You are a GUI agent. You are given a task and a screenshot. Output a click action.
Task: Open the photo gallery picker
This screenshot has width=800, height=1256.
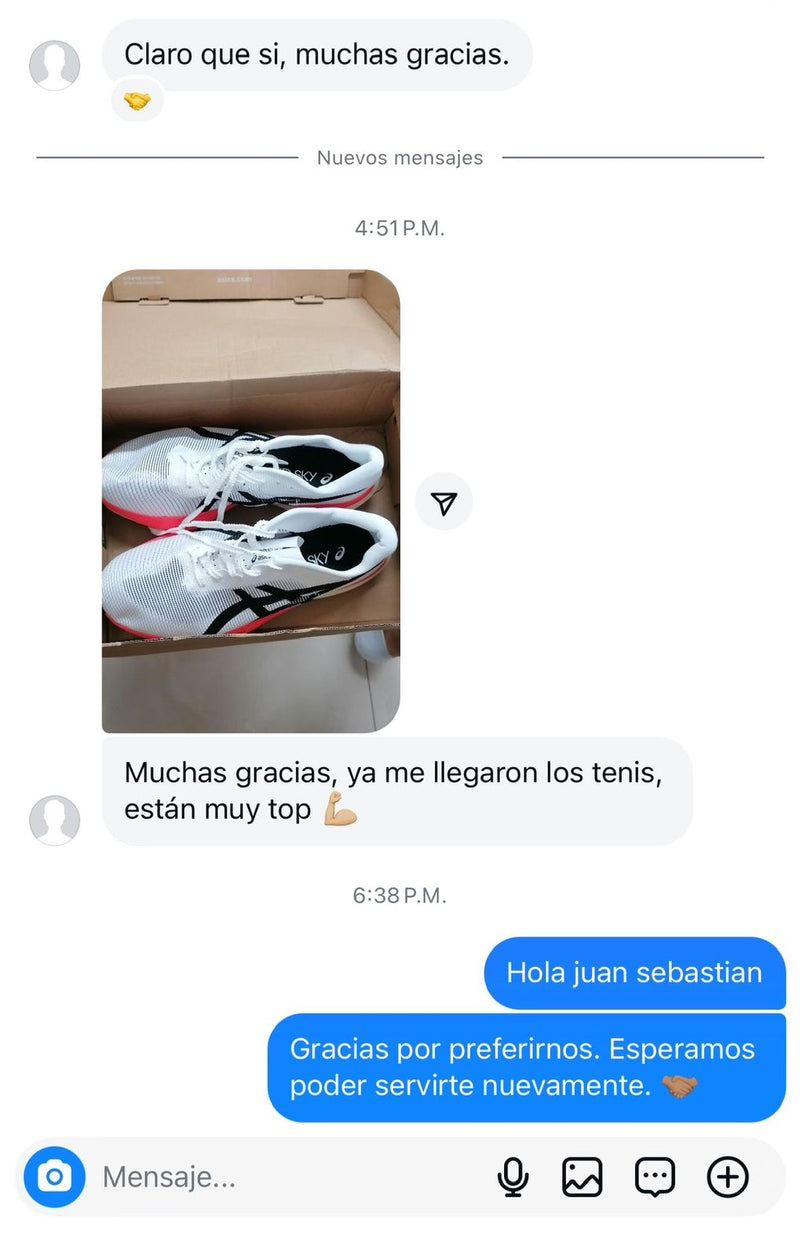[x=582, y=1177]
